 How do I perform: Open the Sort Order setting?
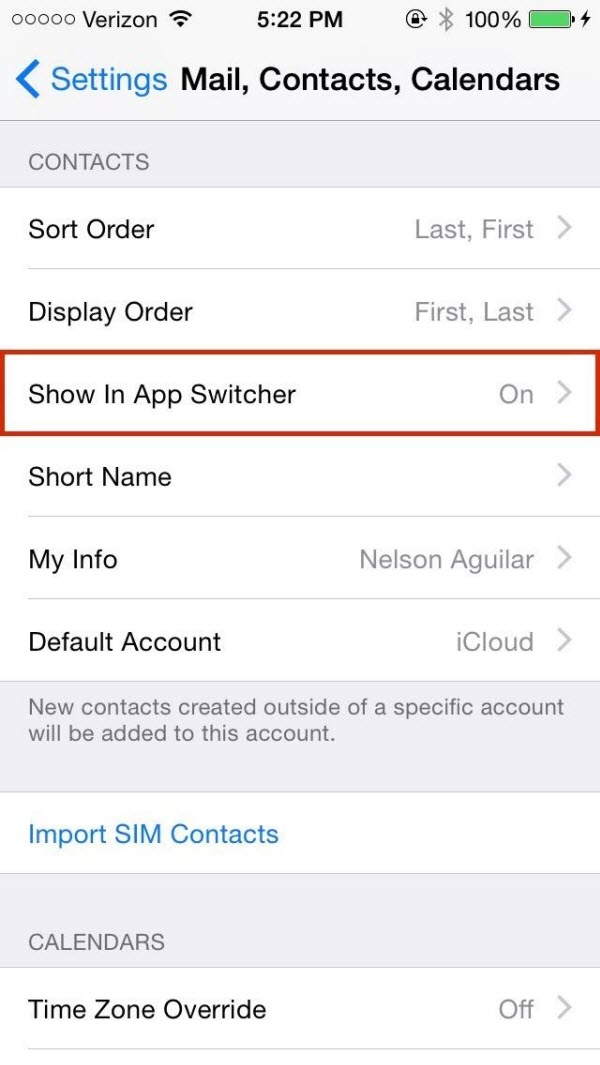pos(300,228)
